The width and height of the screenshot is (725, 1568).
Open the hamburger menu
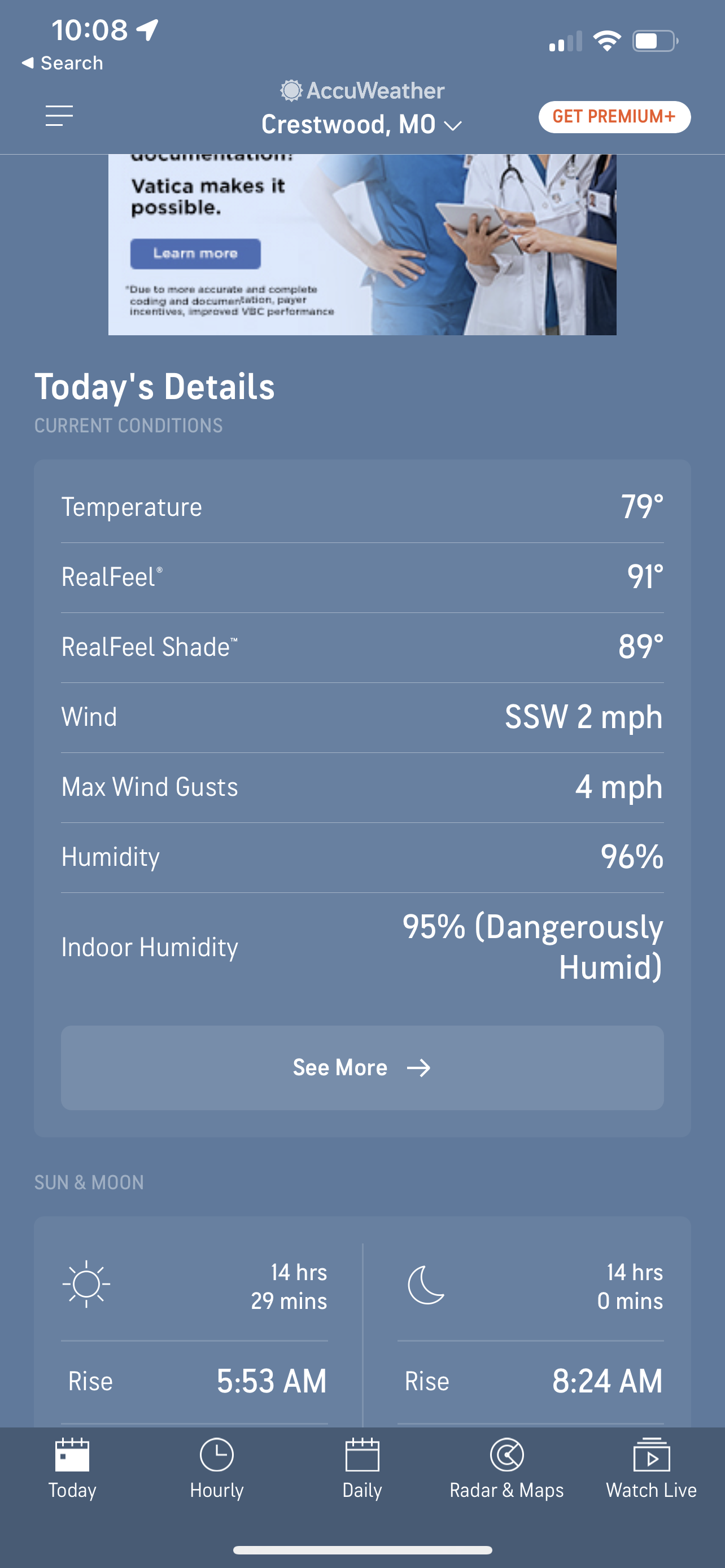click(x=59, y=116)
